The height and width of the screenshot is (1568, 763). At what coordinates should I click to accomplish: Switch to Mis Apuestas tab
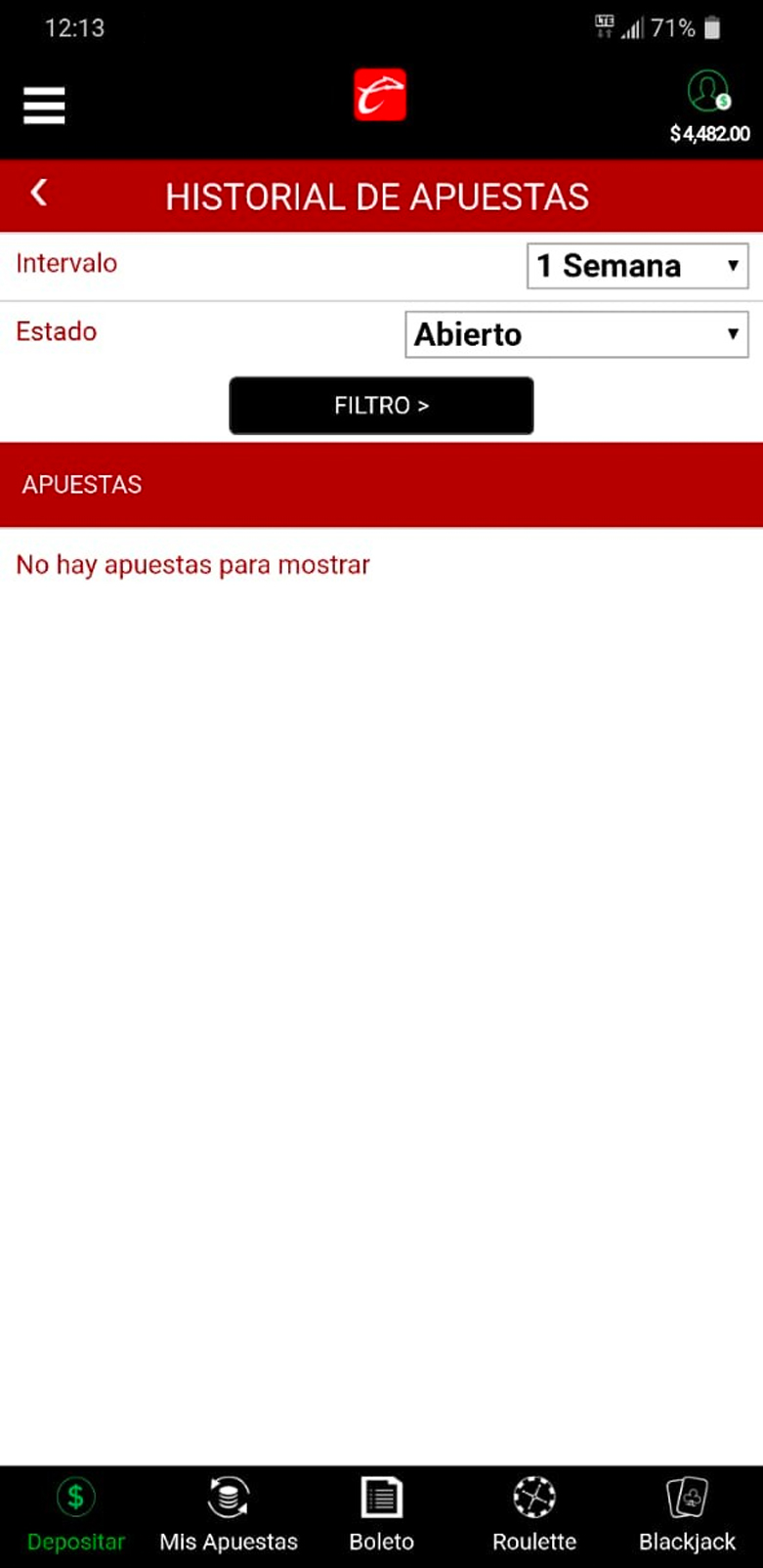pyautogui.click(x=229, y=1515)
